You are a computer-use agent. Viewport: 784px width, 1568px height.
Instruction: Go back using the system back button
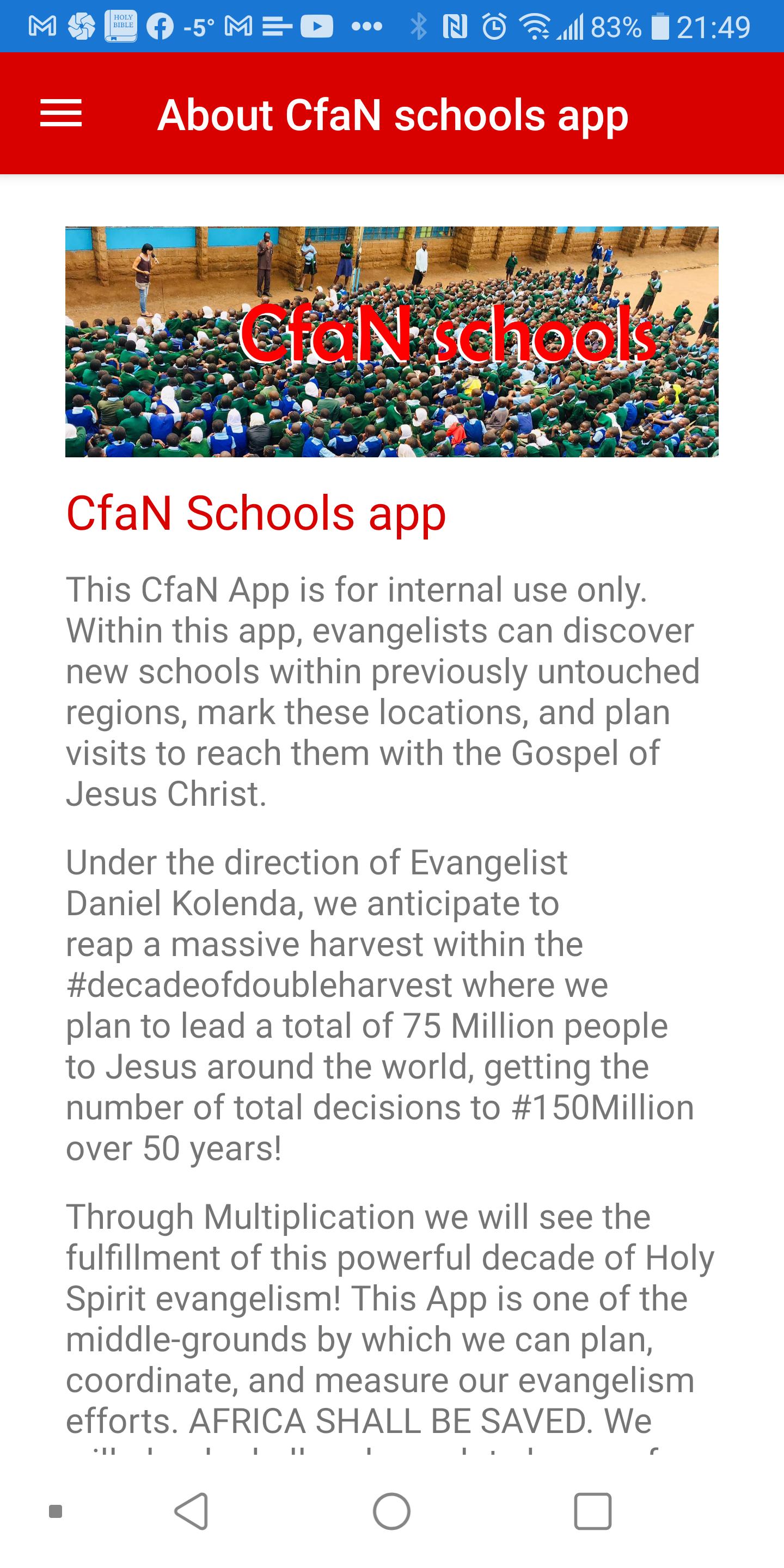pyautogui.click(x=192, y=1511)
